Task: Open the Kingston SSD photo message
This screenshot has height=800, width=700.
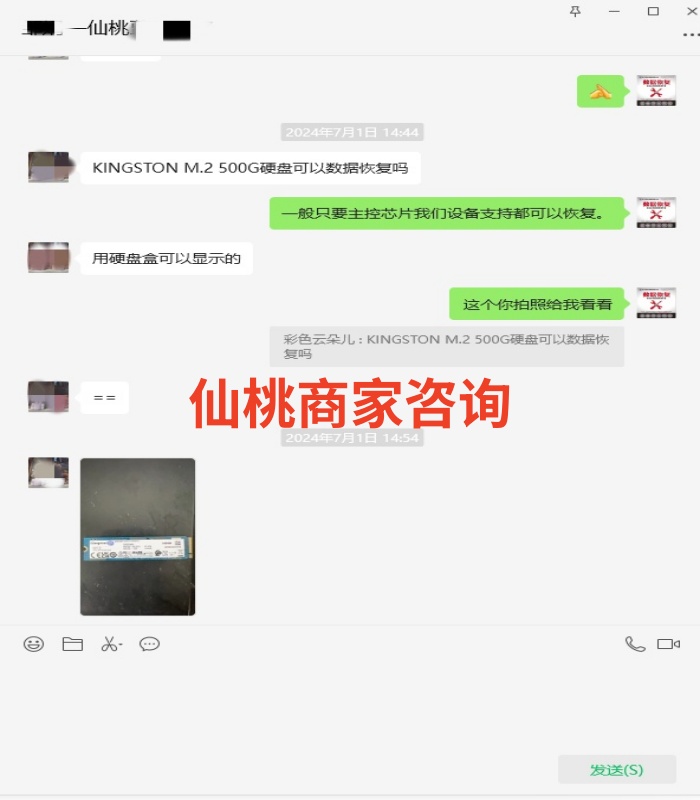Action: [x=138, y=536]
